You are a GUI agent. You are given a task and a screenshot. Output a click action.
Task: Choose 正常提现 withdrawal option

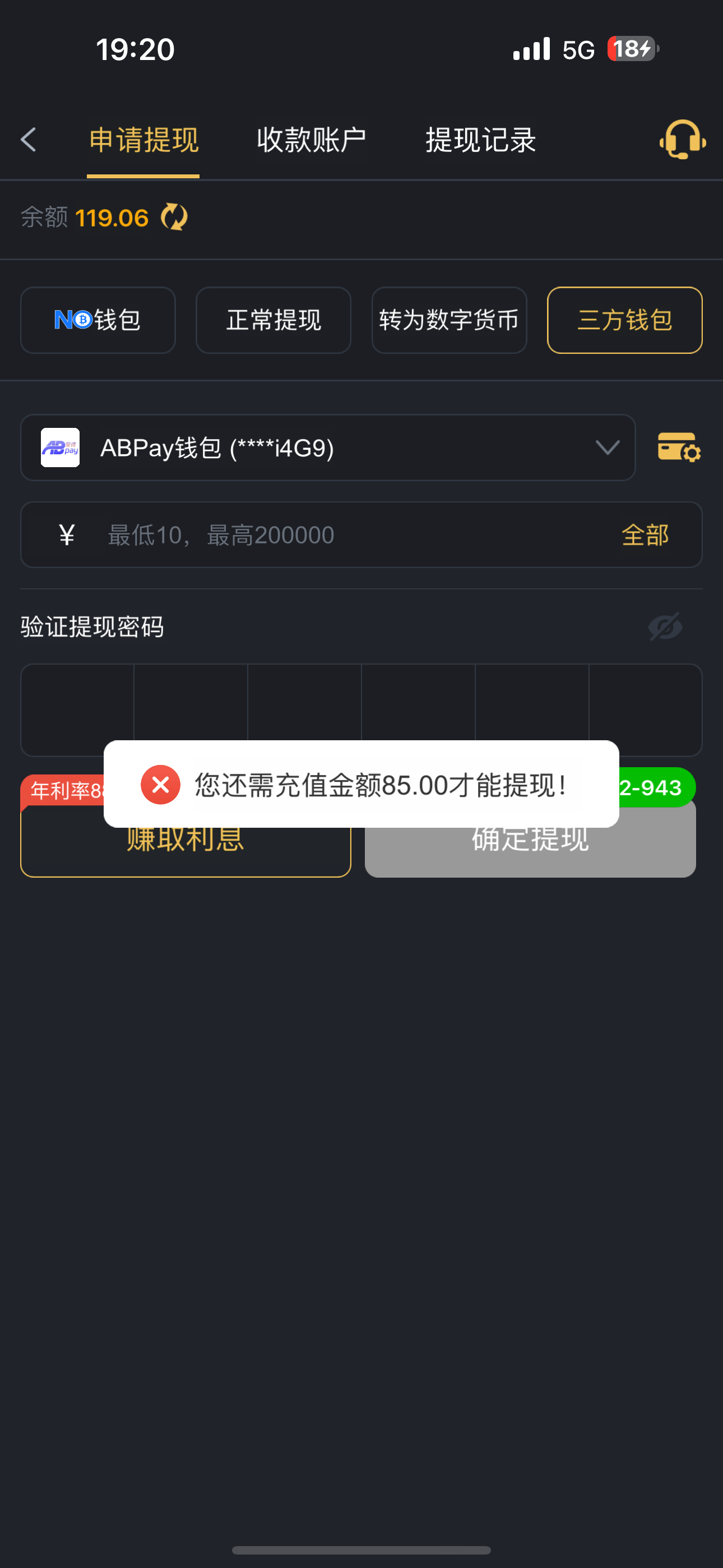[274, 320]
